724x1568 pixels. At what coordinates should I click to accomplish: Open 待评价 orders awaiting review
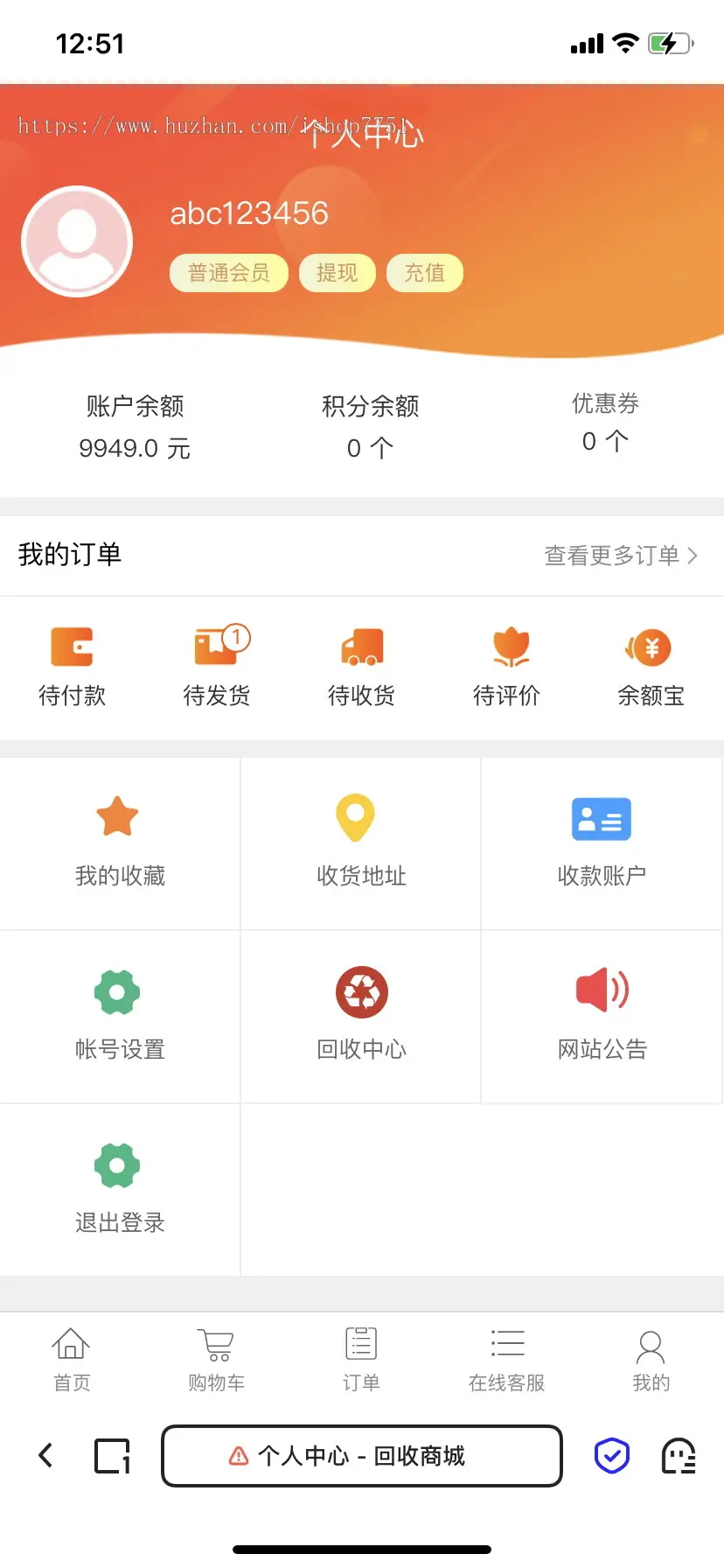click(506, 668)
